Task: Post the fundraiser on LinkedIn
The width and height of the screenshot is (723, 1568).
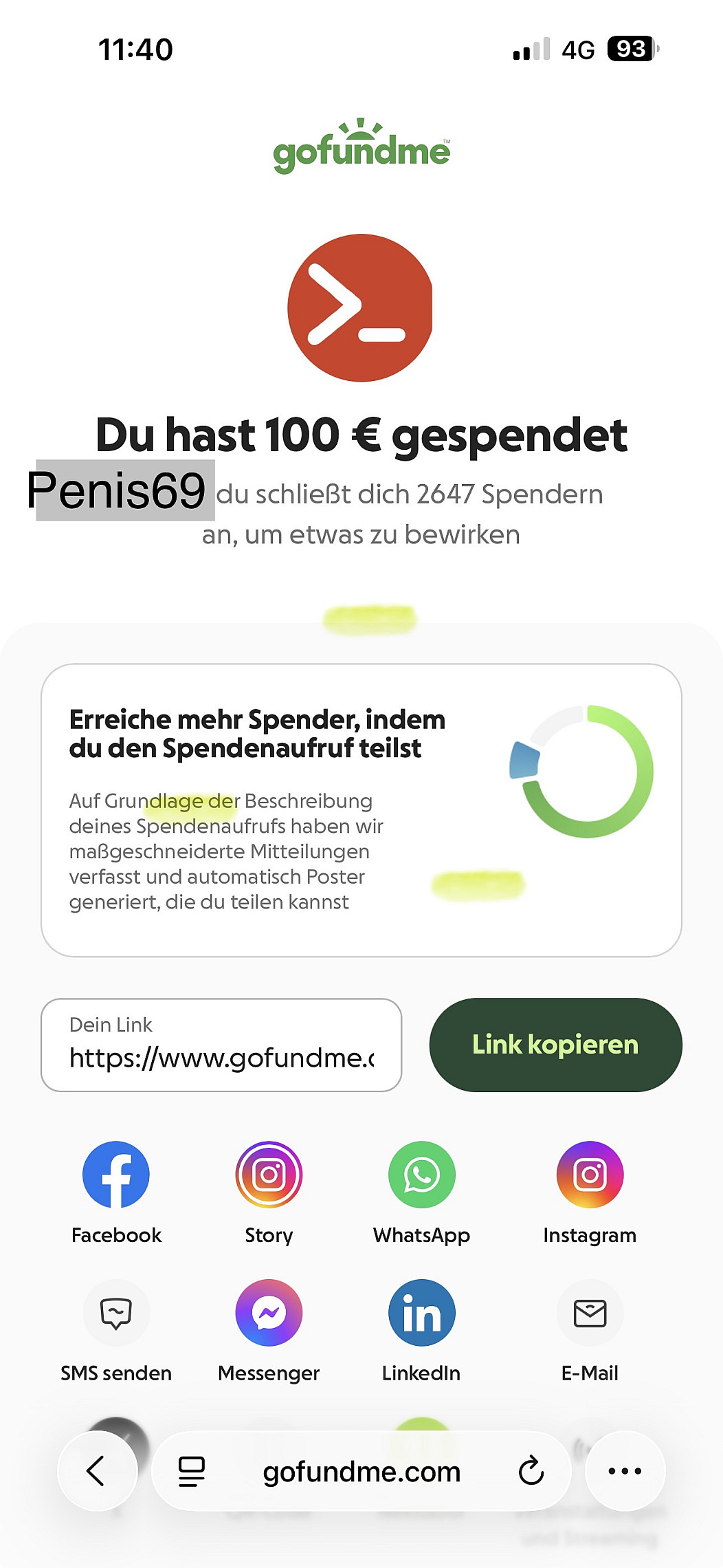Action: tap(421, 1313)
